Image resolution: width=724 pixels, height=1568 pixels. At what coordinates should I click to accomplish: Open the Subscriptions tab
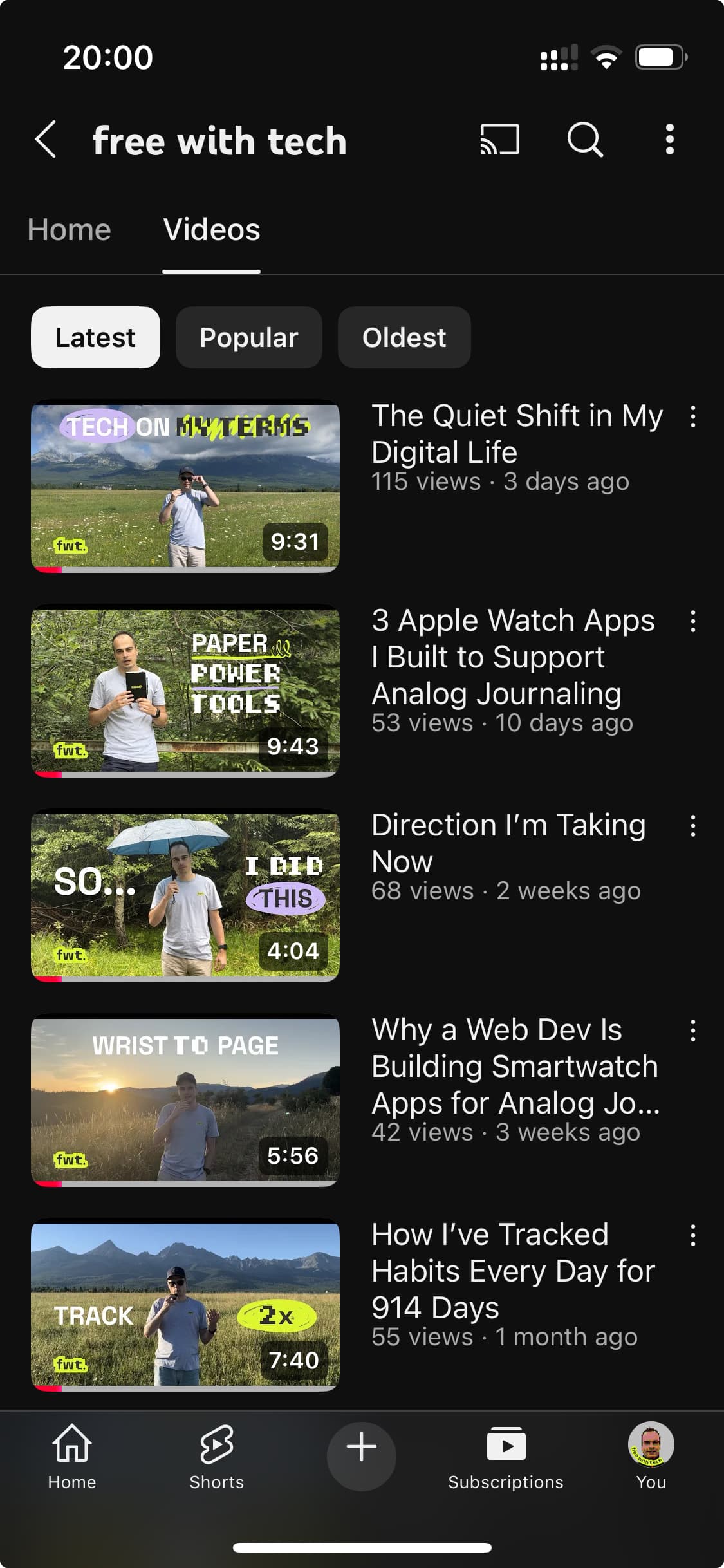click(x=506, y=1456)
